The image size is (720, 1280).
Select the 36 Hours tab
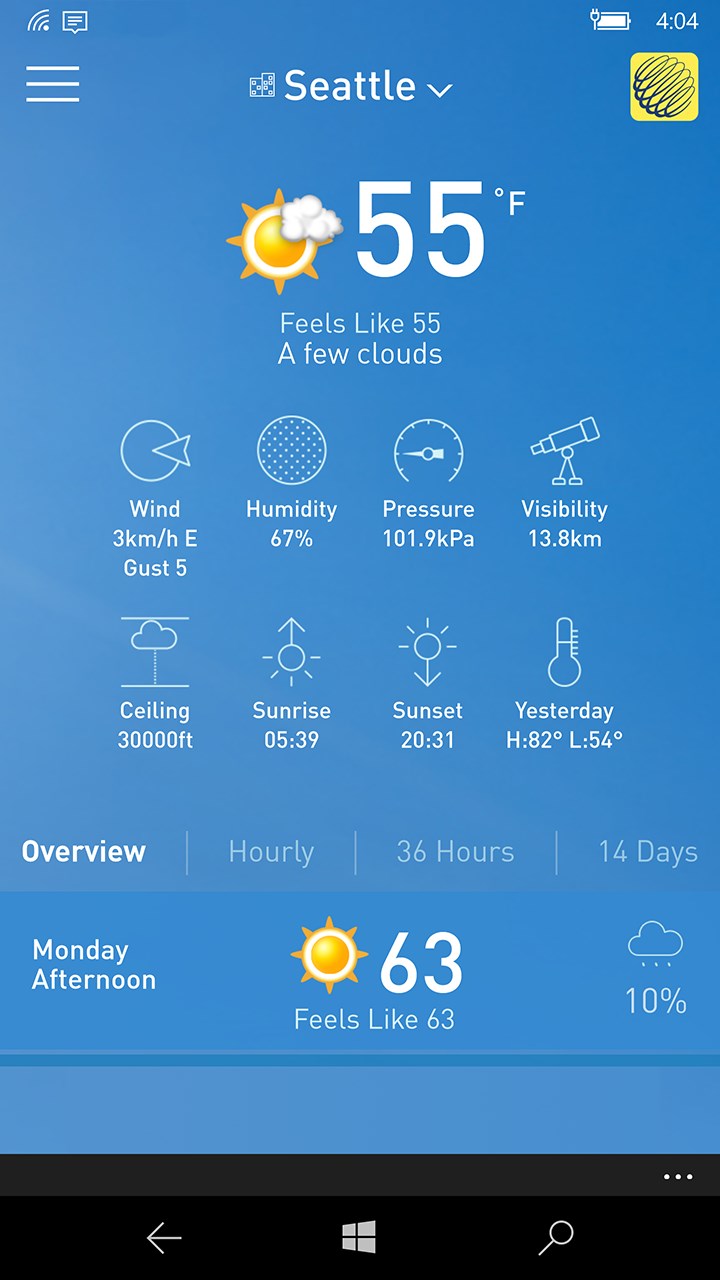click(x=455, y=852)
